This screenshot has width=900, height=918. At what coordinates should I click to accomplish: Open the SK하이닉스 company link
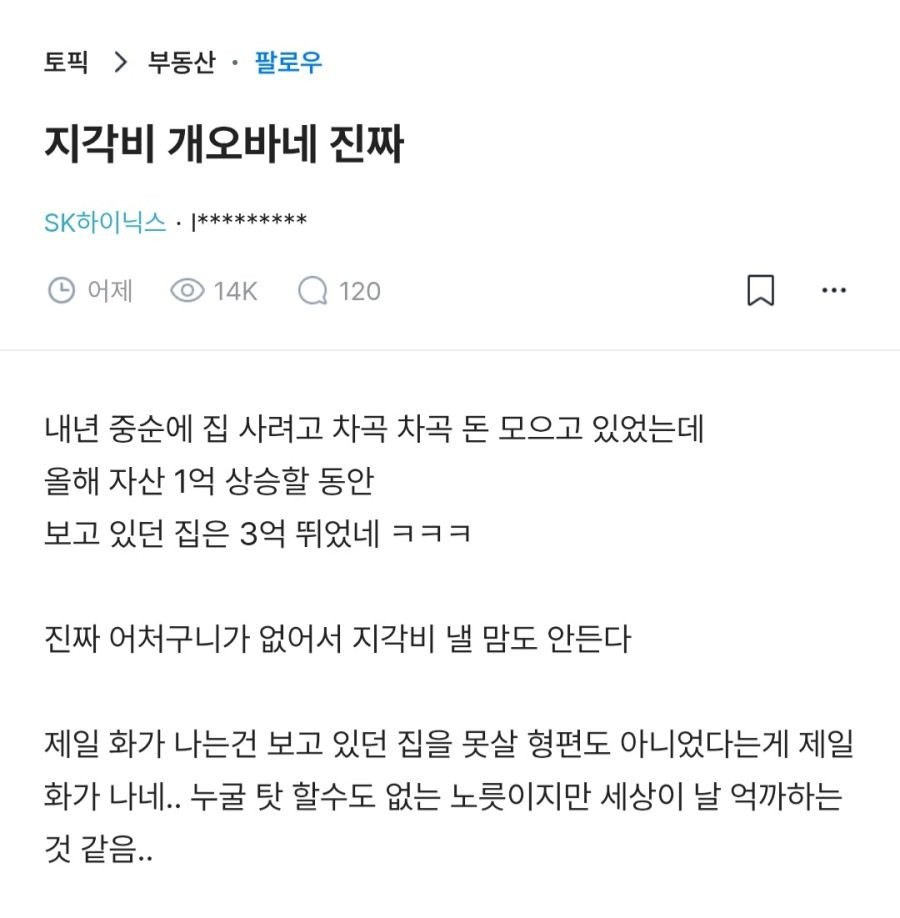(105, 221)
